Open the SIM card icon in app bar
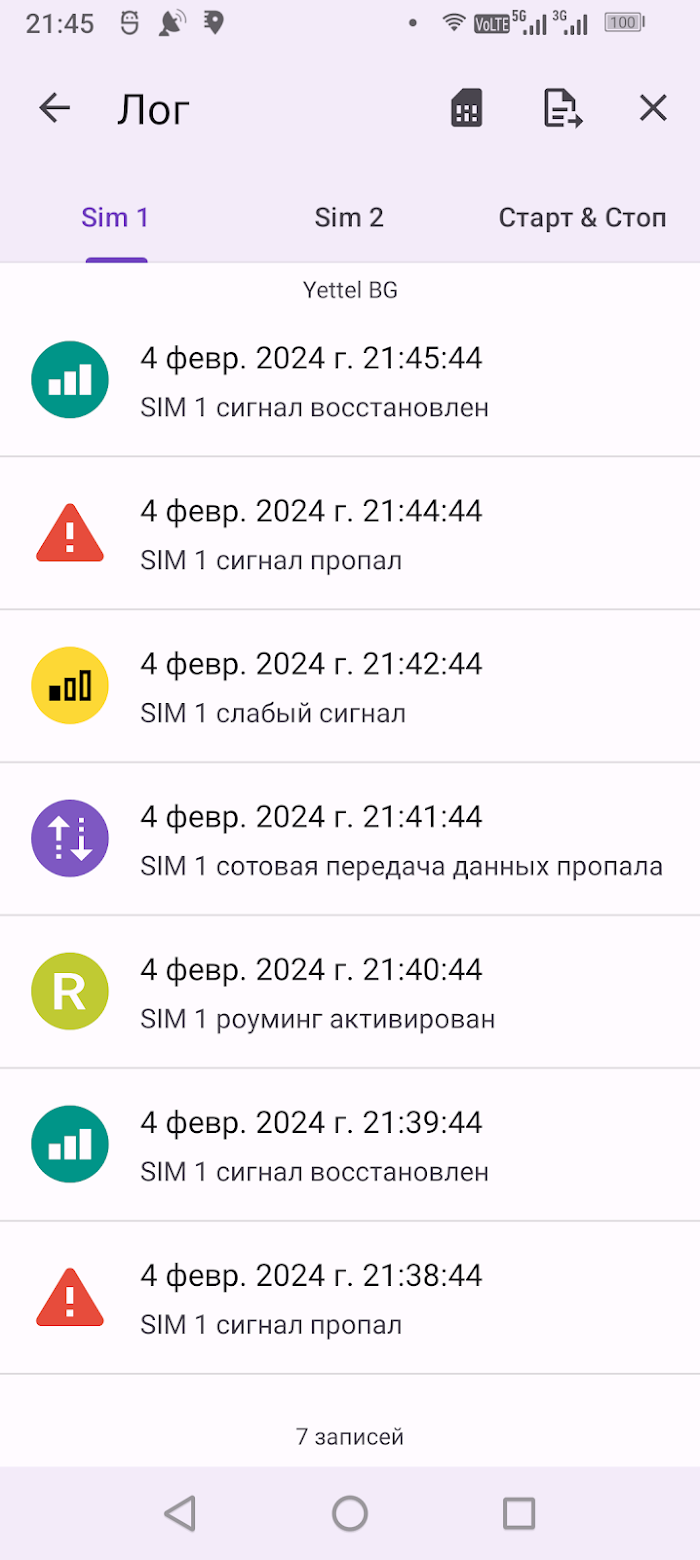Screen dimensions: 700x1560 click(x=467, y=108)
